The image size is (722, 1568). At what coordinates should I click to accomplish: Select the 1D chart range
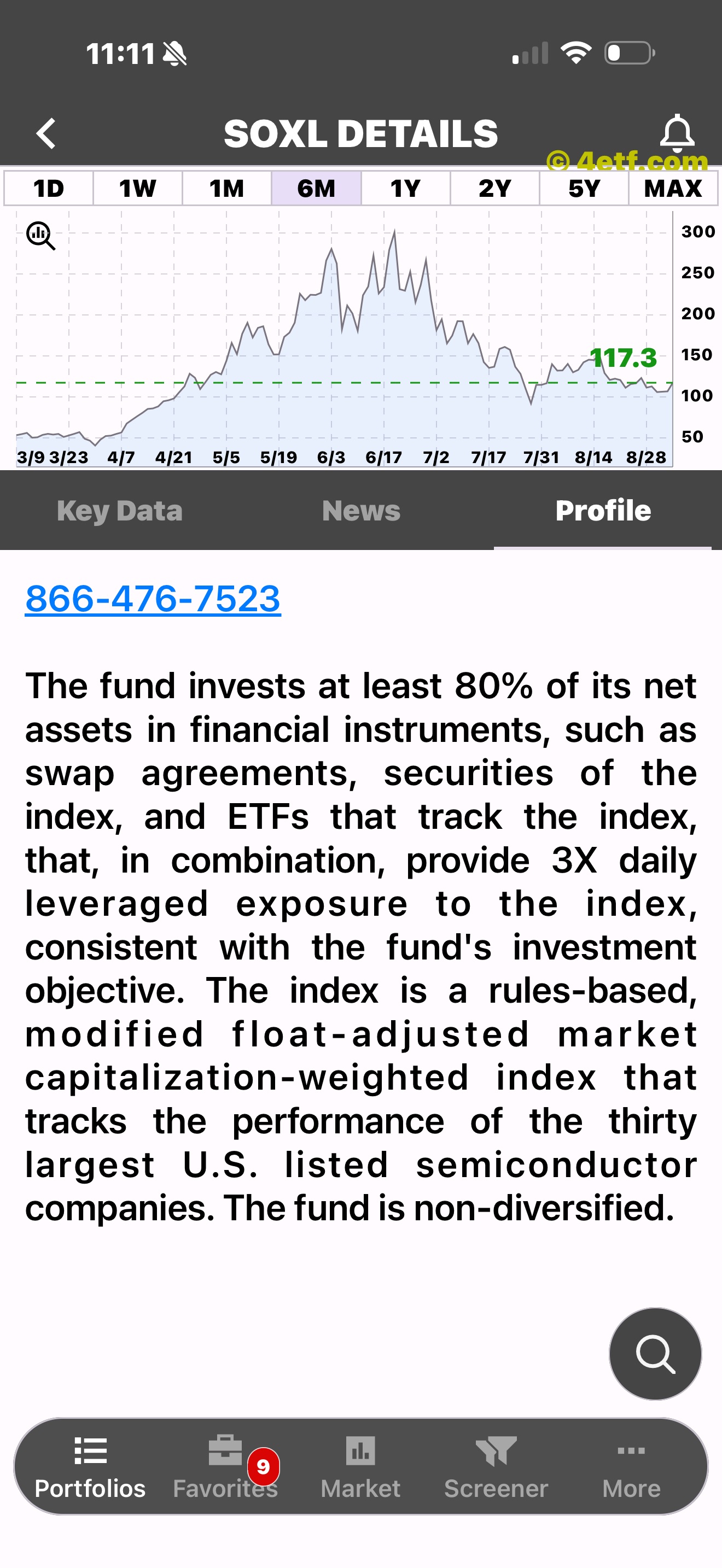point(49,189)
